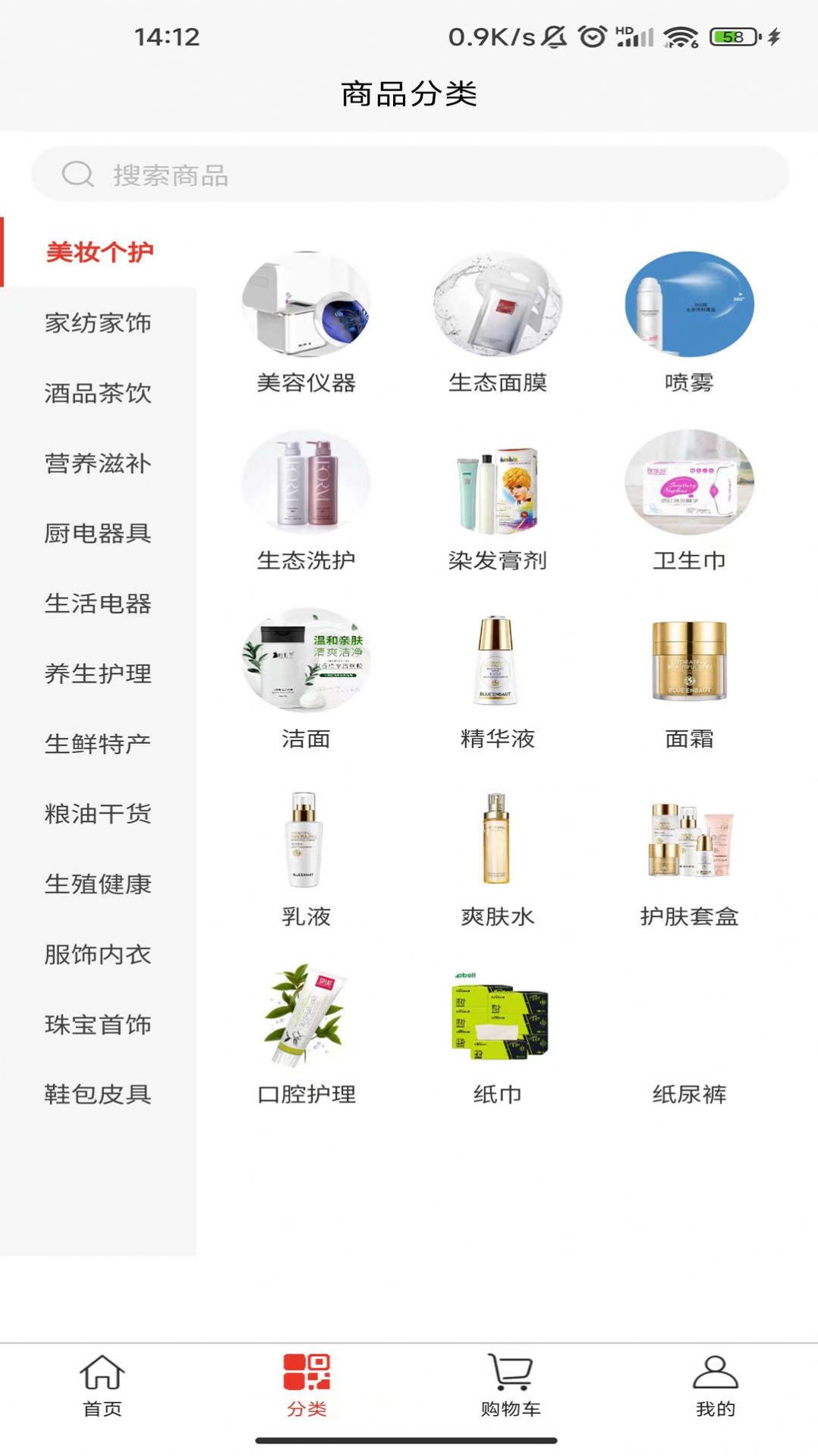
Task: Select the 厨电器具 category
Action: click(98, 533)
